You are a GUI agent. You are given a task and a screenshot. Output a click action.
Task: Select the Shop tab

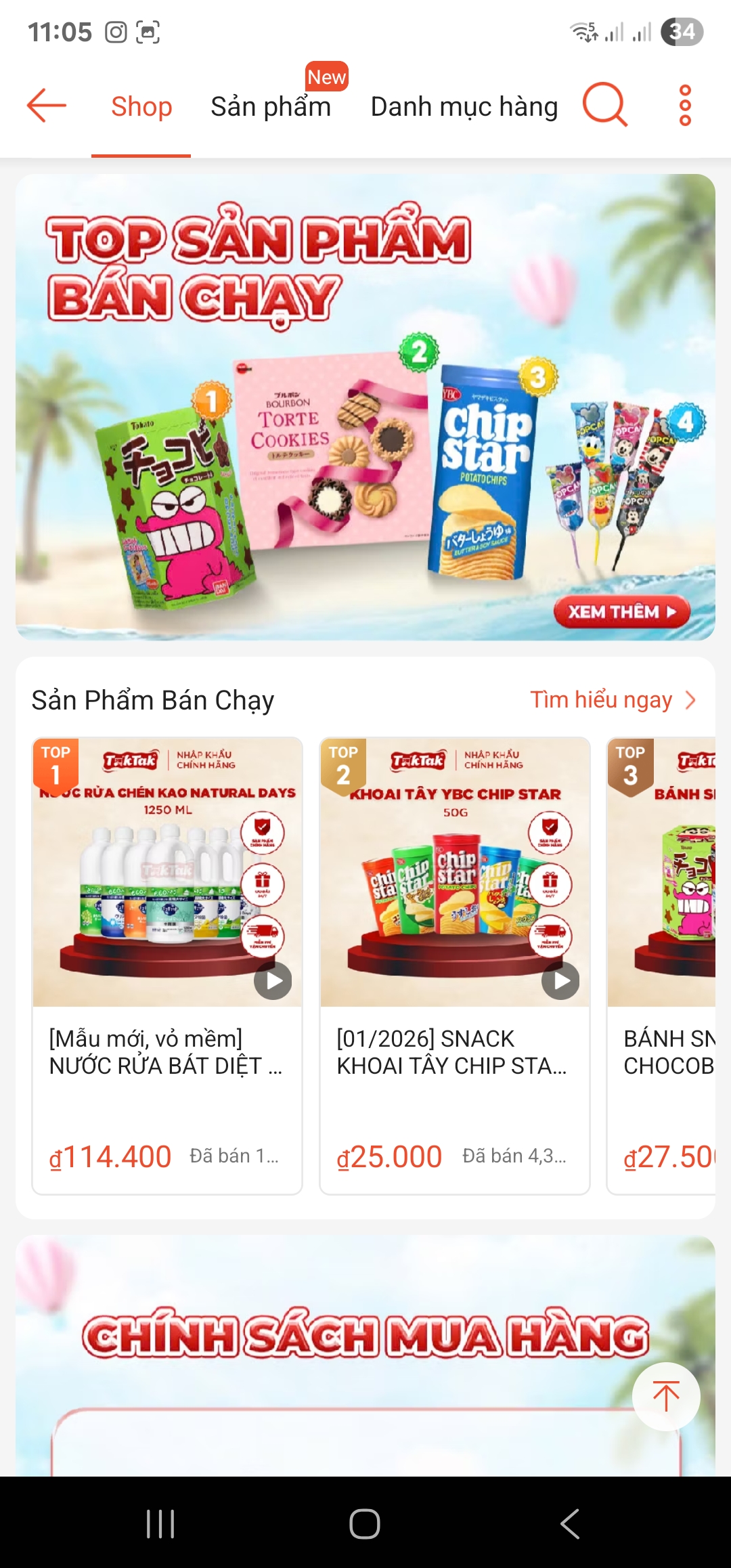tap(141, 106)
